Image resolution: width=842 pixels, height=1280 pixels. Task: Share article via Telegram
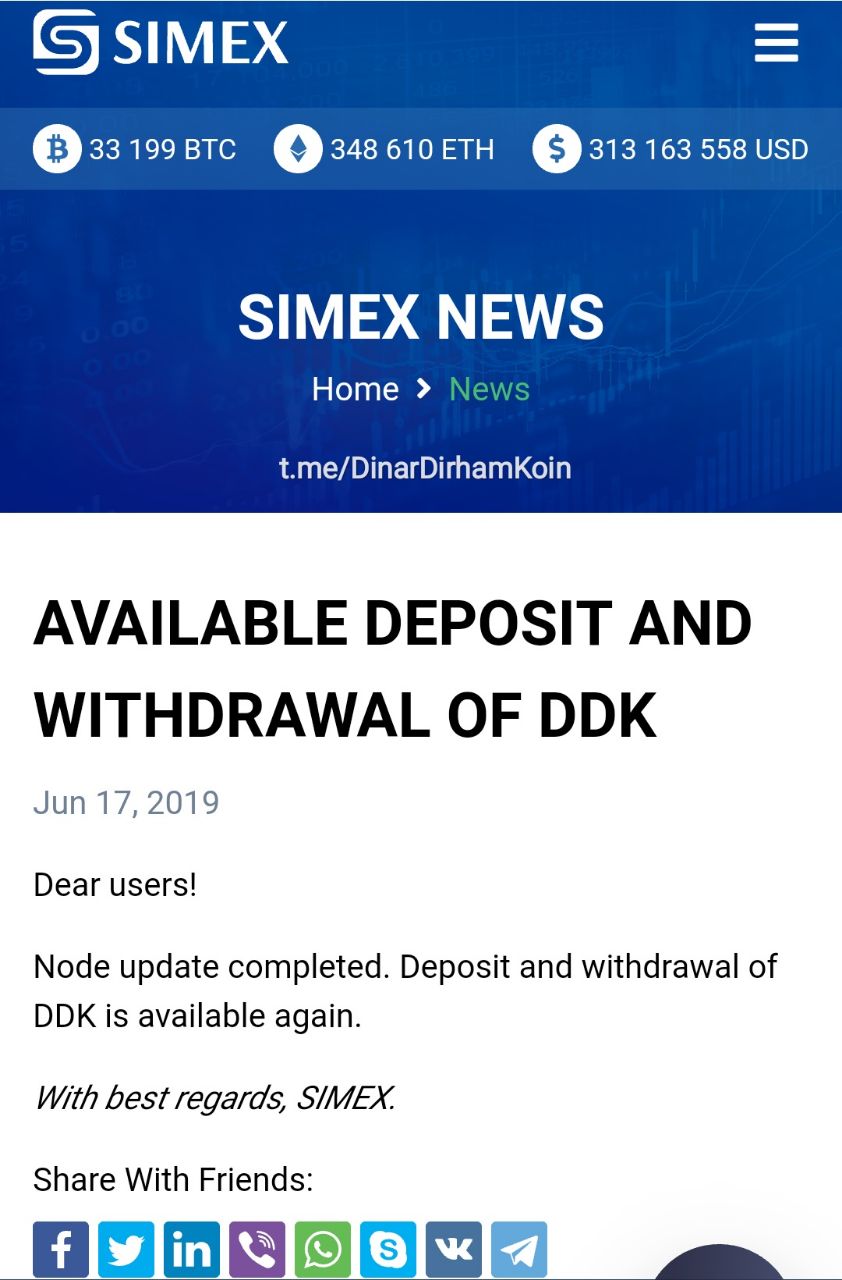pos(519,1249)
